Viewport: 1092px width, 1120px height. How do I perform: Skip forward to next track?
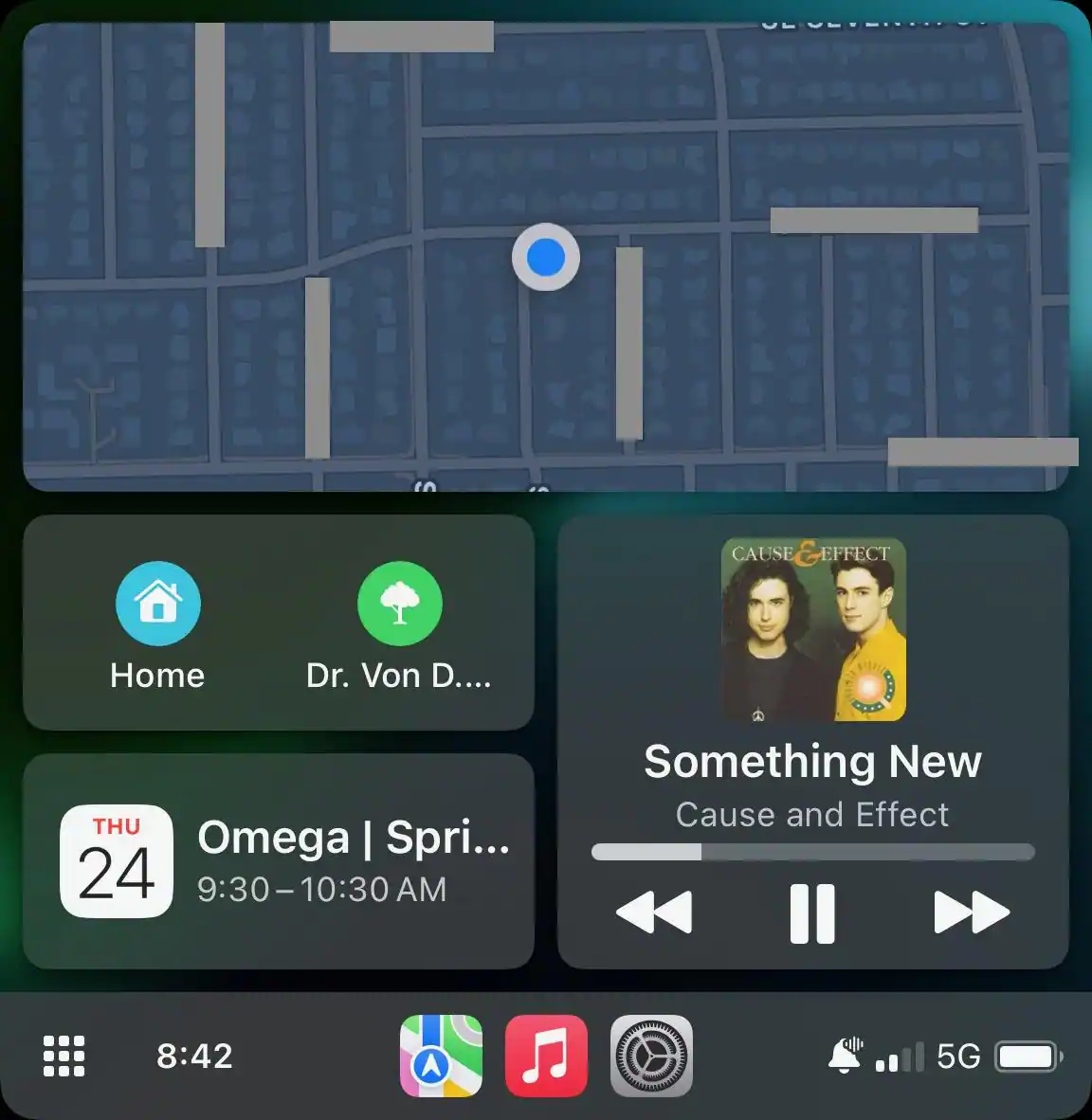tap(971, 912)
